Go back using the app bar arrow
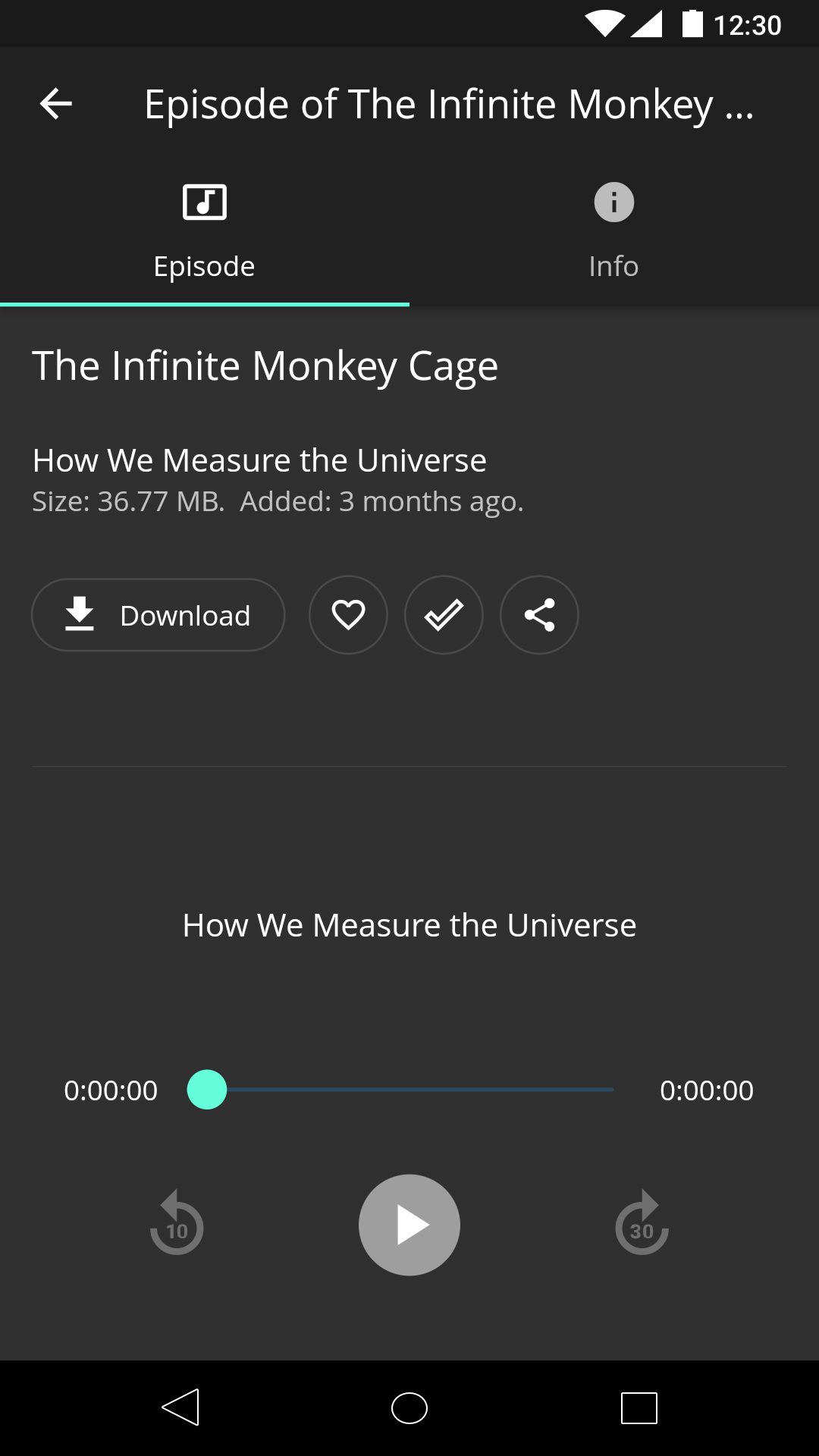The image size is (819, 1456). pos(56,104)
